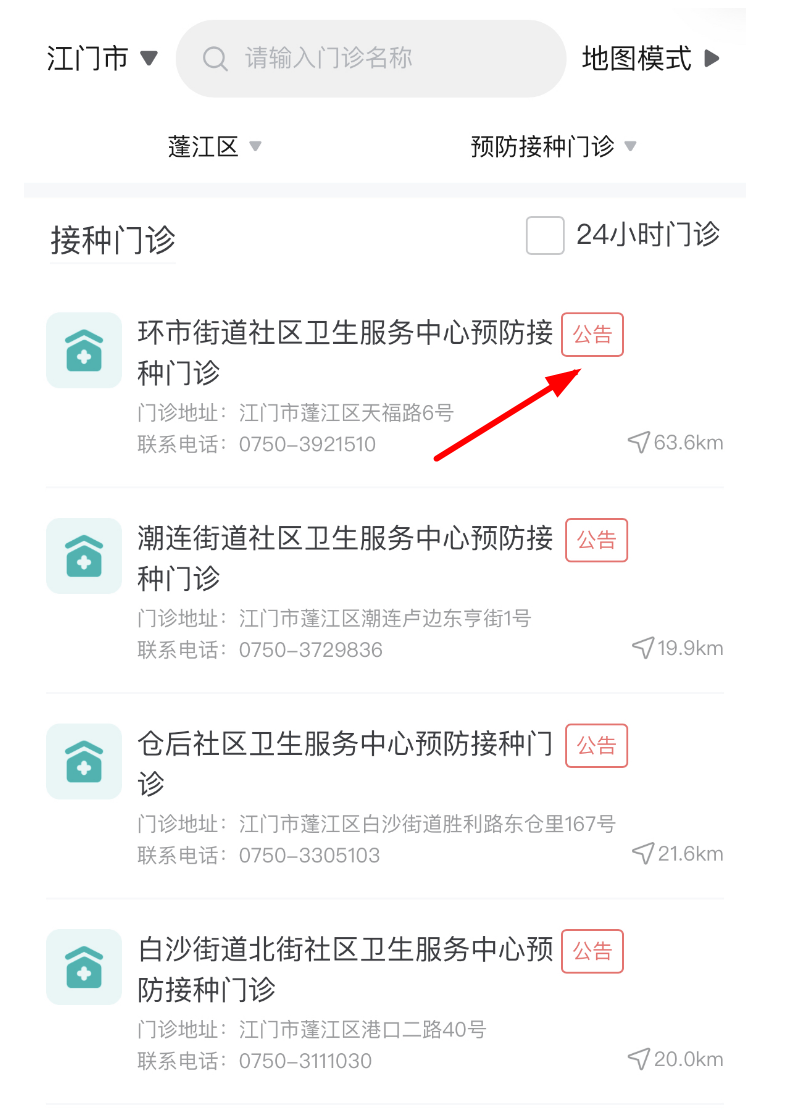Click the search magnifier icon
Viewport: 809px width, 1112px height.
click(x=215, y=58)
